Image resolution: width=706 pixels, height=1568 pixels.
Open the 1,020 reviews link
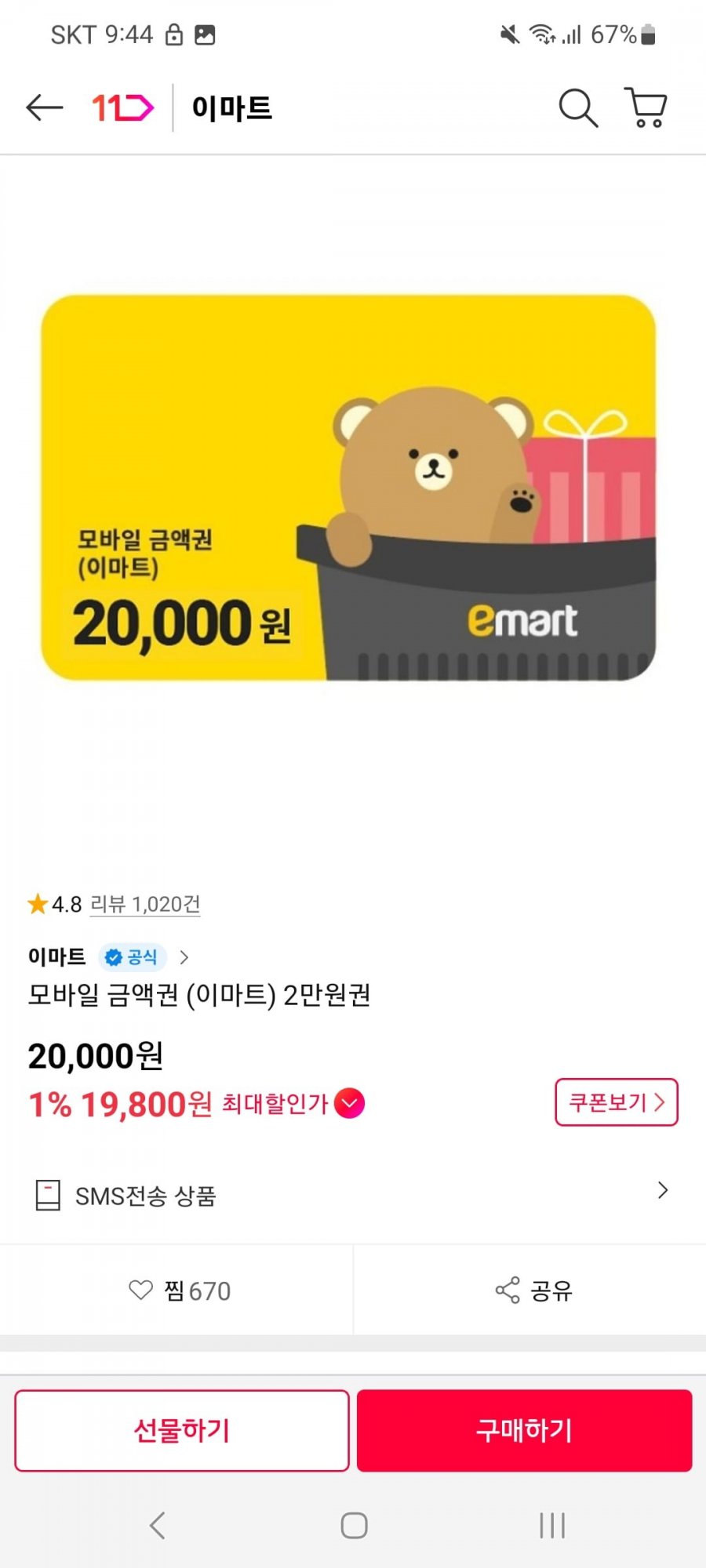click(145, 904)
